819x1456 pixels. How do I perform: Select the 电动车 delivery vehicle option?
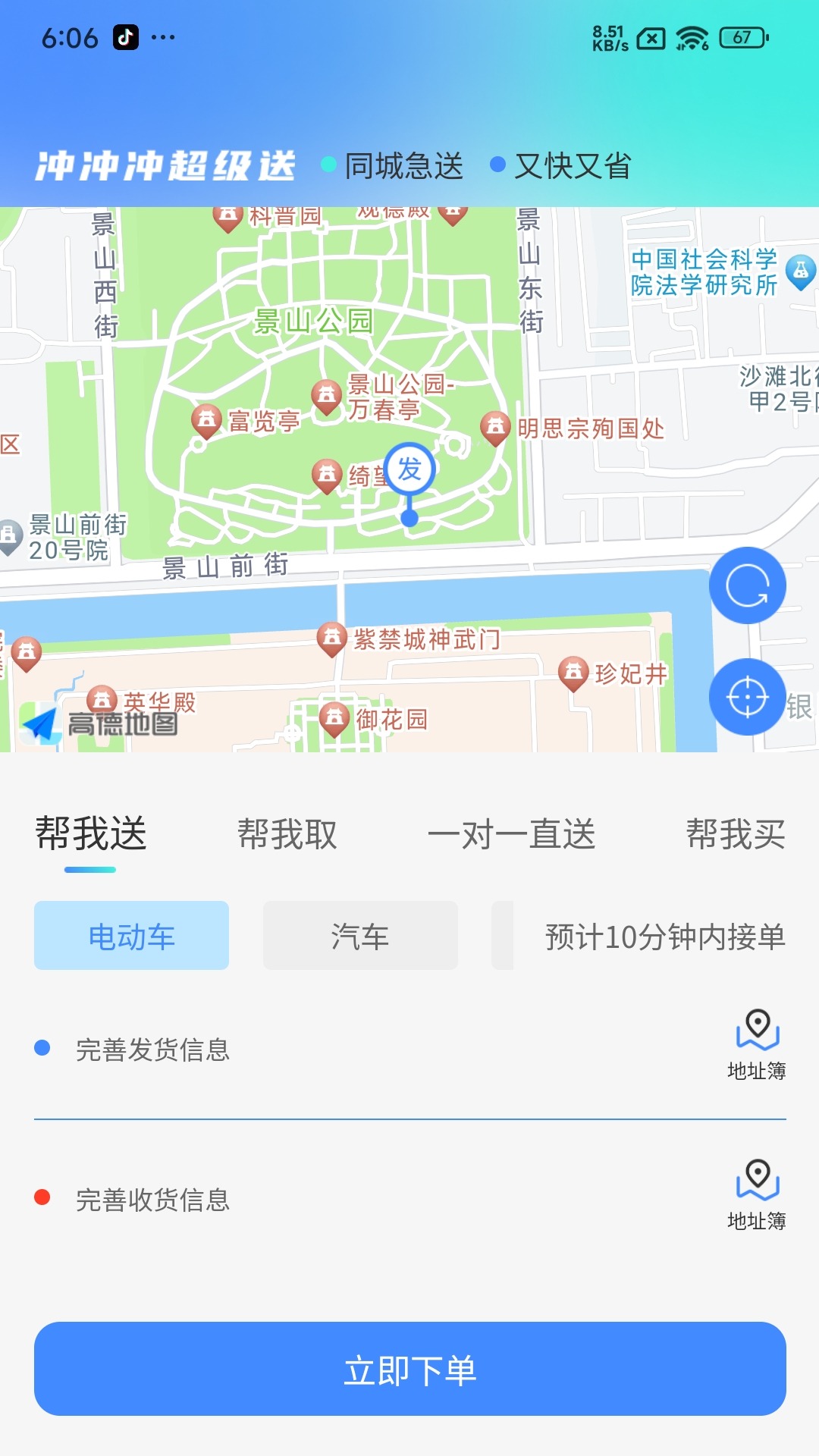click(x=130, y=935)
